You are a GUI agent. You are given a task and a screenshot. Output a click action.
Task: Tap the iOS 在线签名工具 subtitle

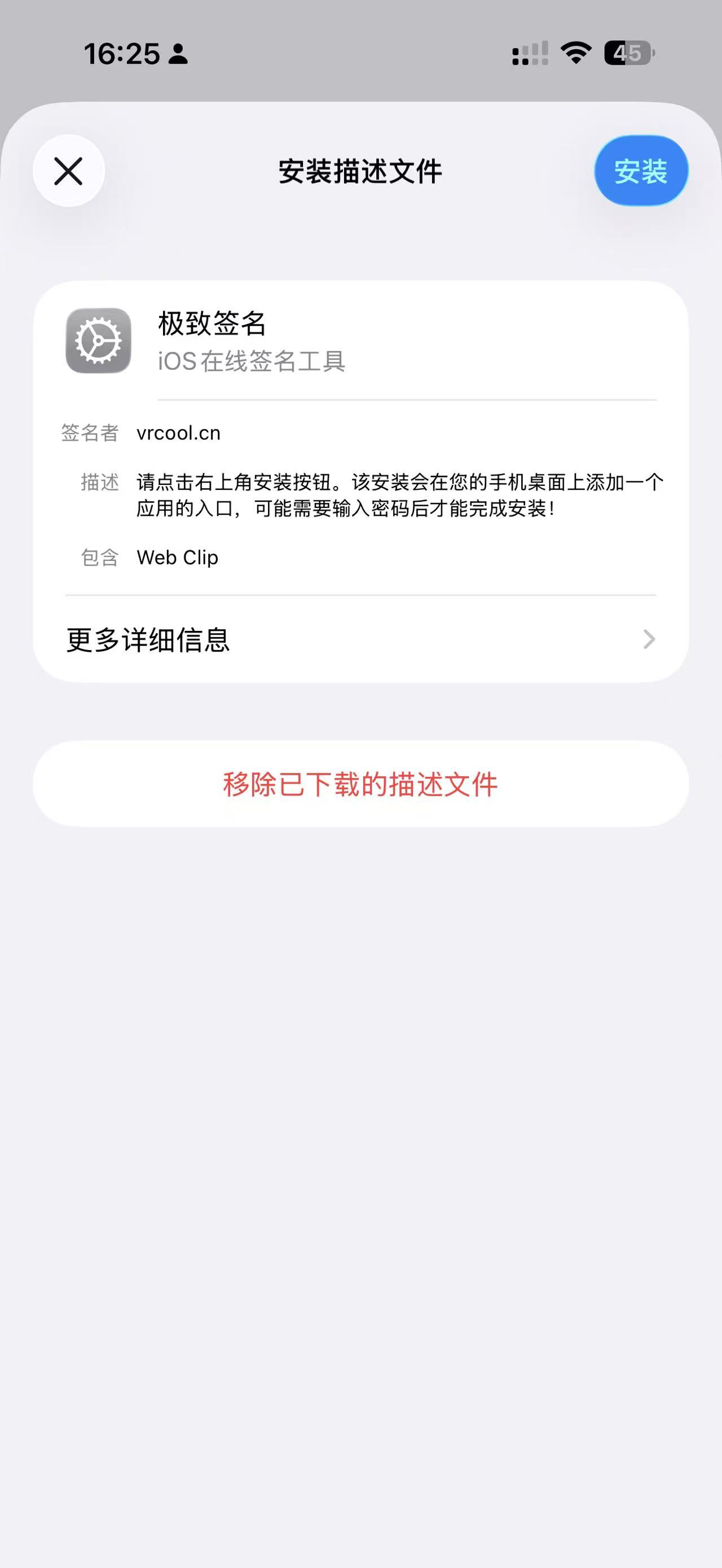pyautogui.click(x=250, y=362)
